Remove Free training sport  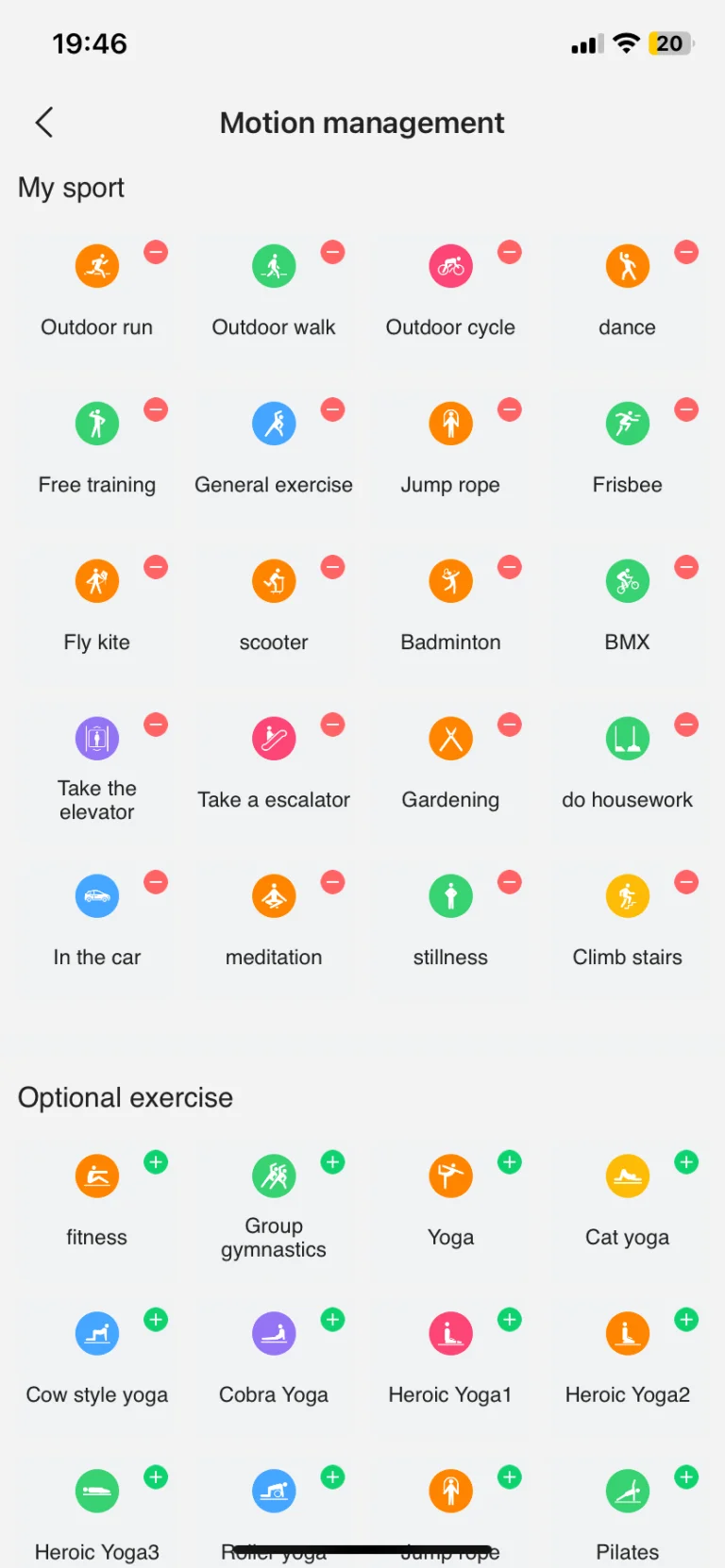pos(156,409)
